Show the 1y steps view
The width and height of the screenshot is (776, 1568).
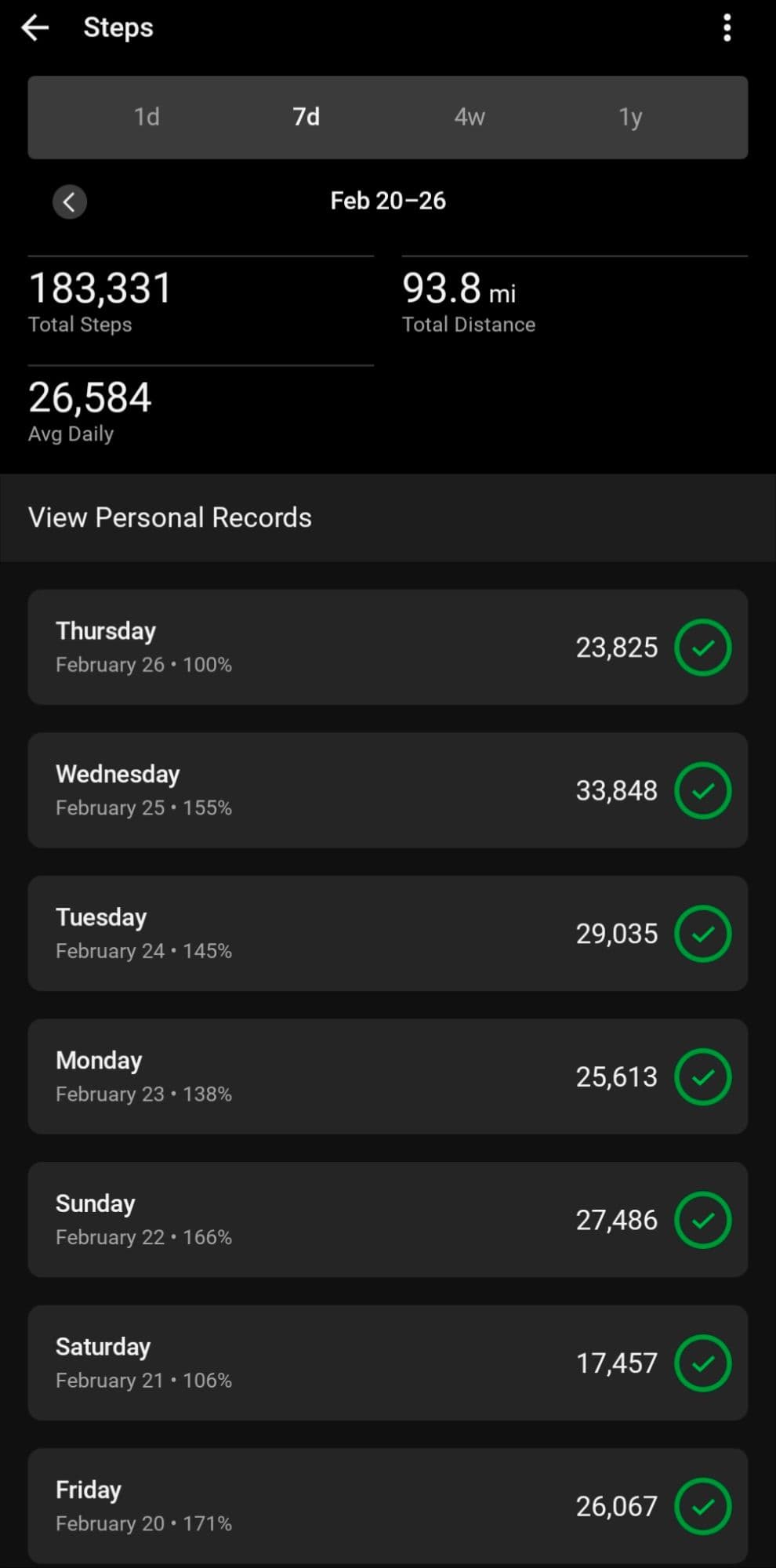click(x=630, y=117)
